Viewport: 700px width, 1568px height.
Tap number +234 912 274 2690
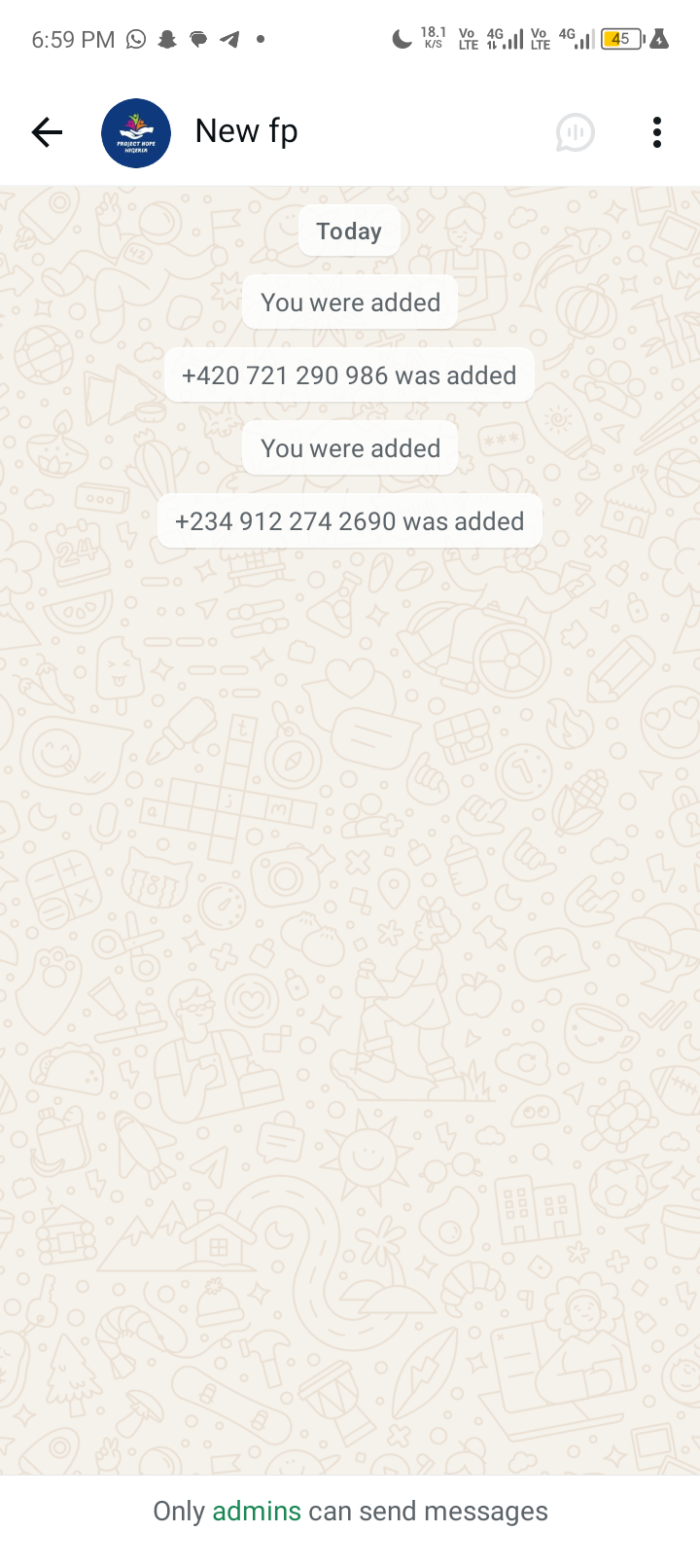[285, 521]
